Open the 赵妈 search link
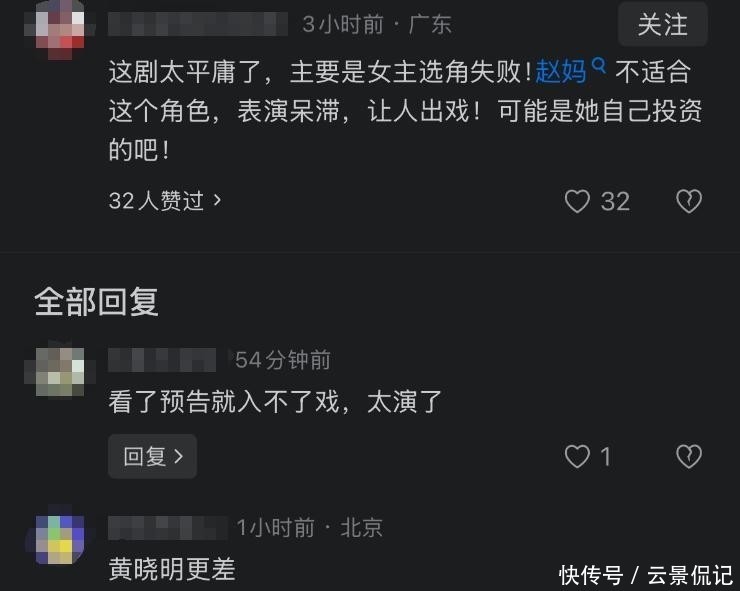Image resolution: width=740 pixels, height=591 pixels. pos(571,72)
